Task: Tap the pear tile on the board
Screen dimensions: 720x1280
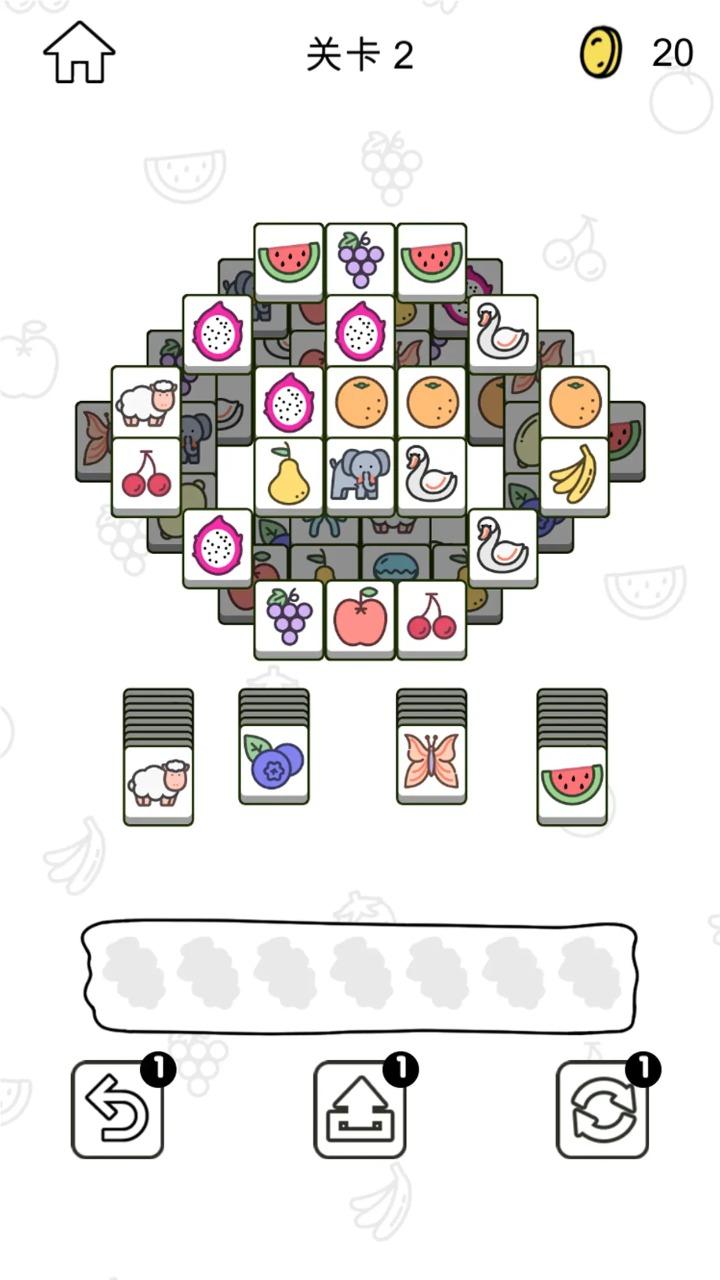Action: (x=289, y=476)
